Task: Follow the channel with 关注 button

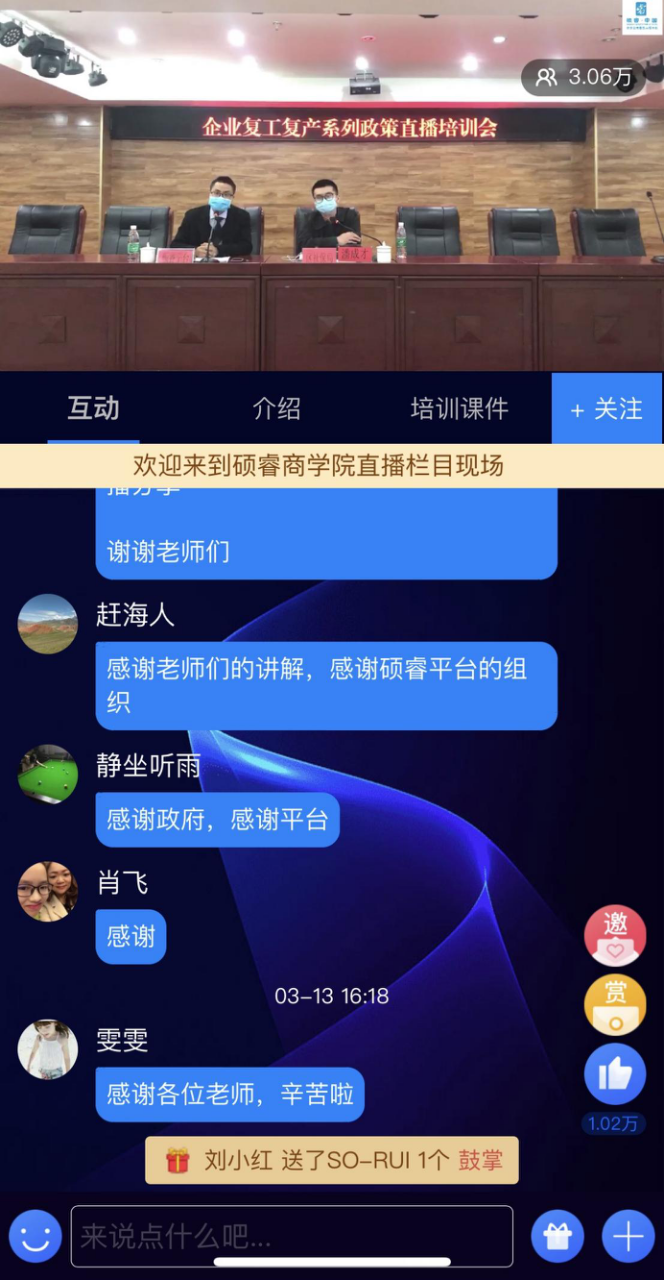Action: 607,408
